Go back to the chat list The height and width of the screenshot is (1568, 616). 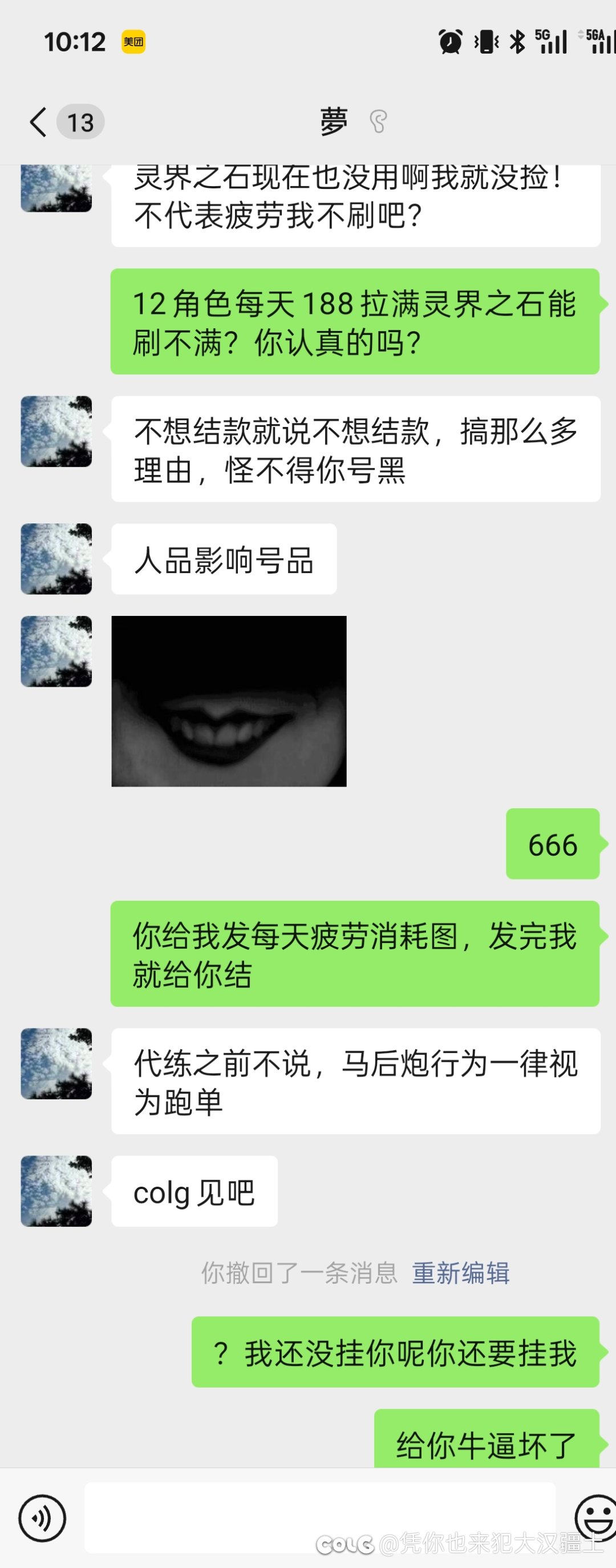39,122
